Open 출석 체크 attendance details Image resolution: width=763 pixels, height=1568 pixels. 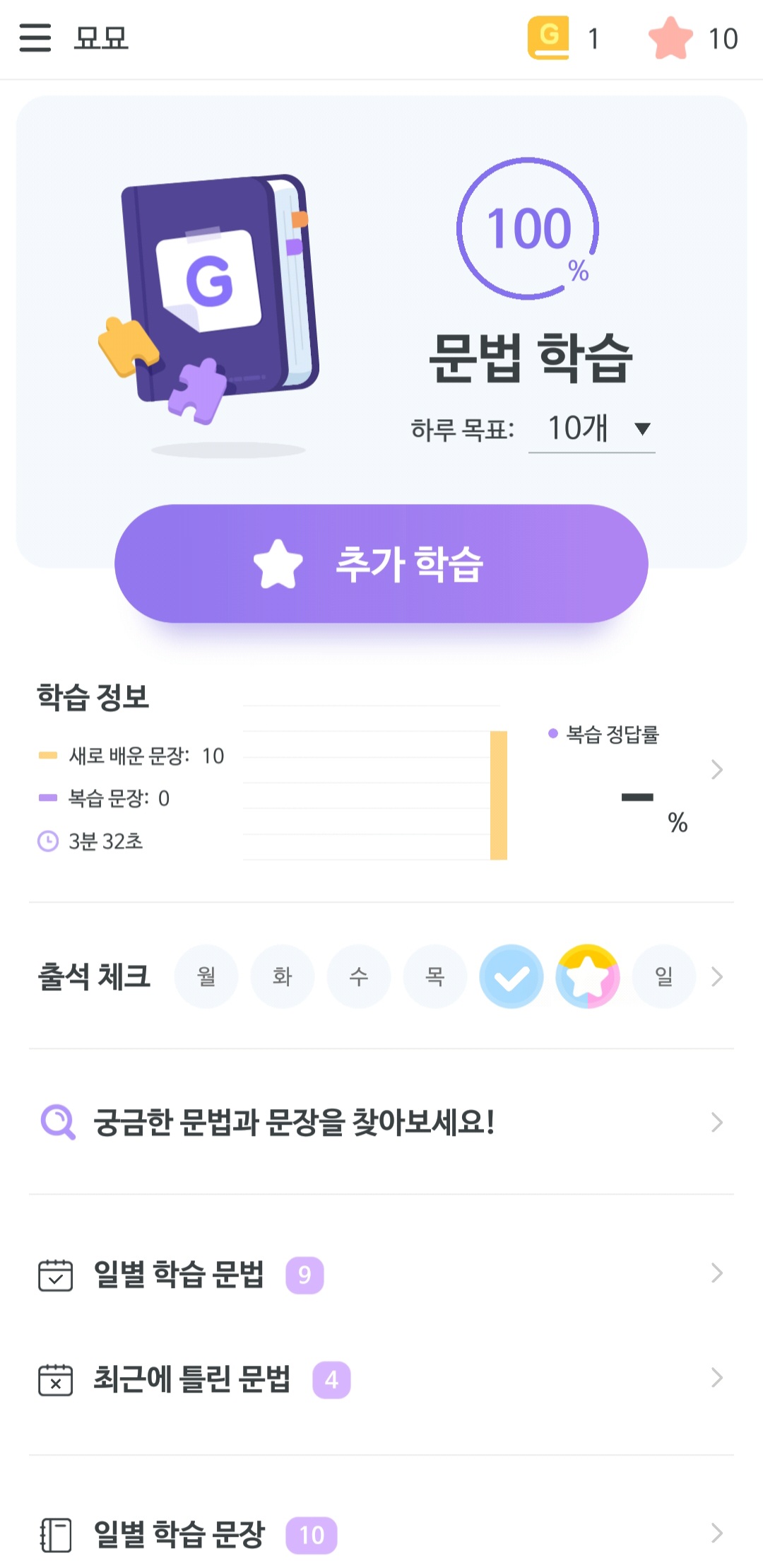716,976
